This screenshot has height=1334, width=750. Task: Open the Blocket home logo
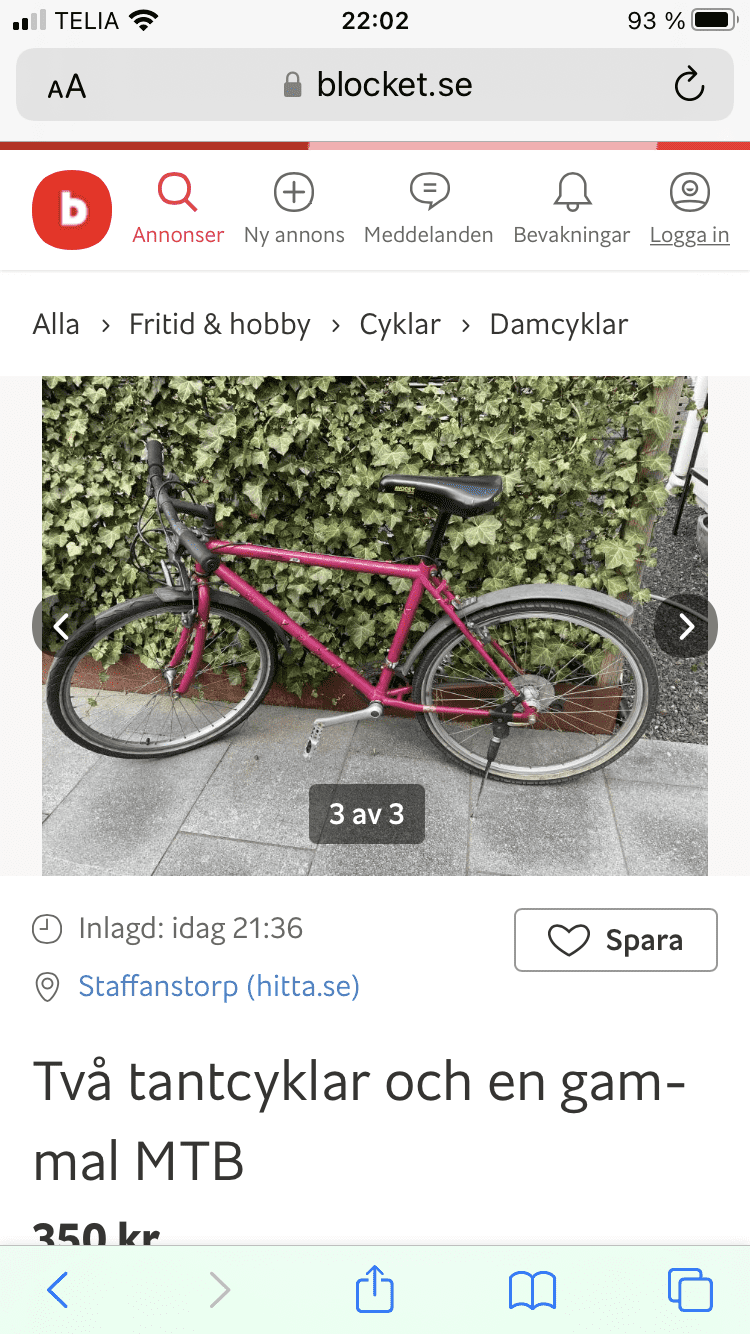click(72, 210)
